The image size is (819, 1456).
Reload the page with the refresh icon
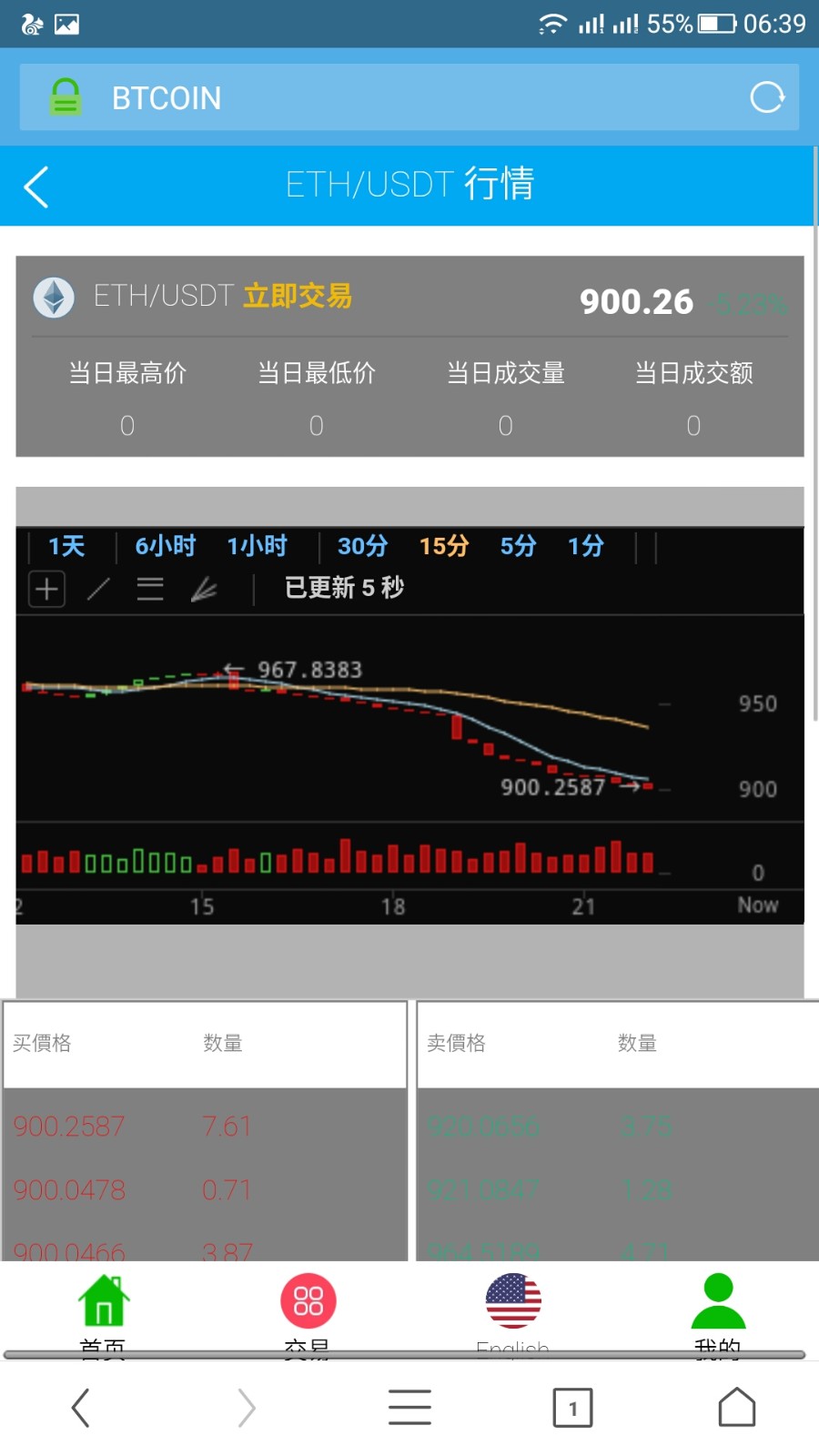pos(767,96)
